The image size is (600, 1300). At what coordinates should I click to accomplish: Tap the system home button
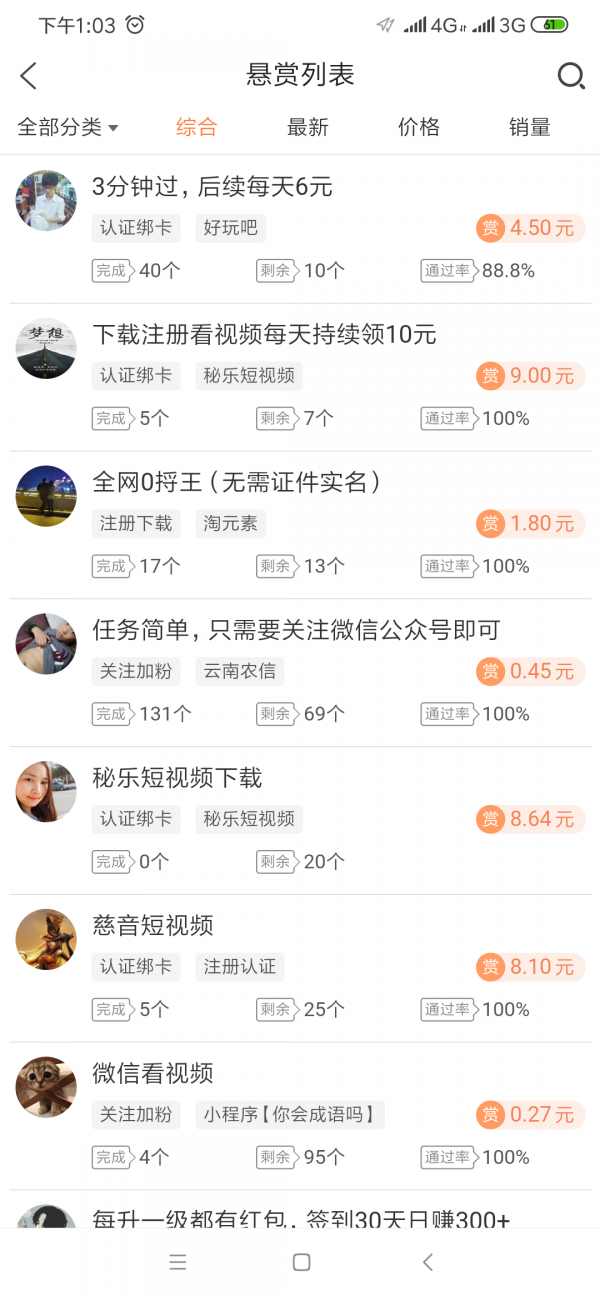coord(301,1262)
